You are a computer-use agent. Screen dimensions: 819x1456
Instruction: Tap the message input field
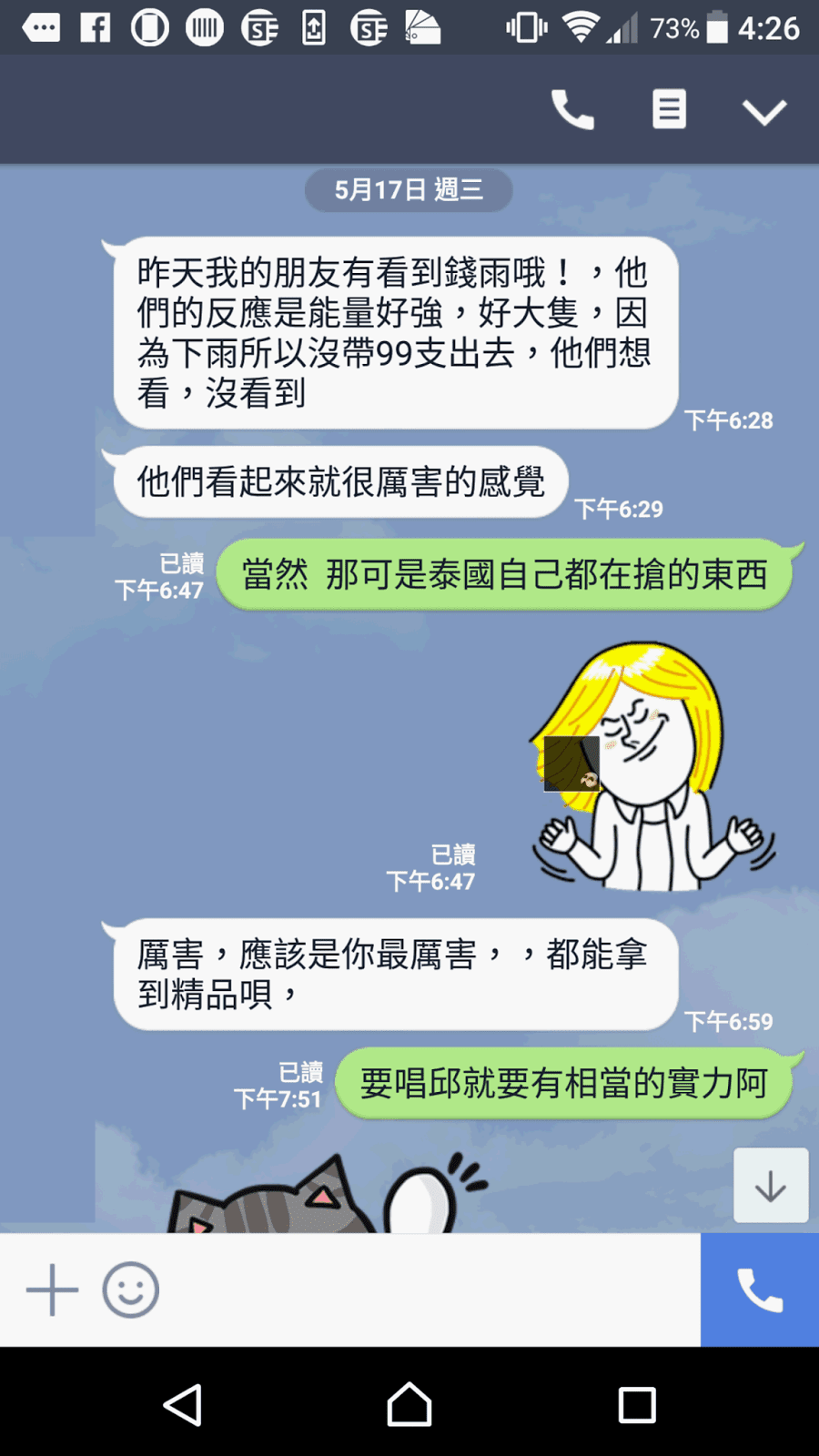[x=428, y=1289]
